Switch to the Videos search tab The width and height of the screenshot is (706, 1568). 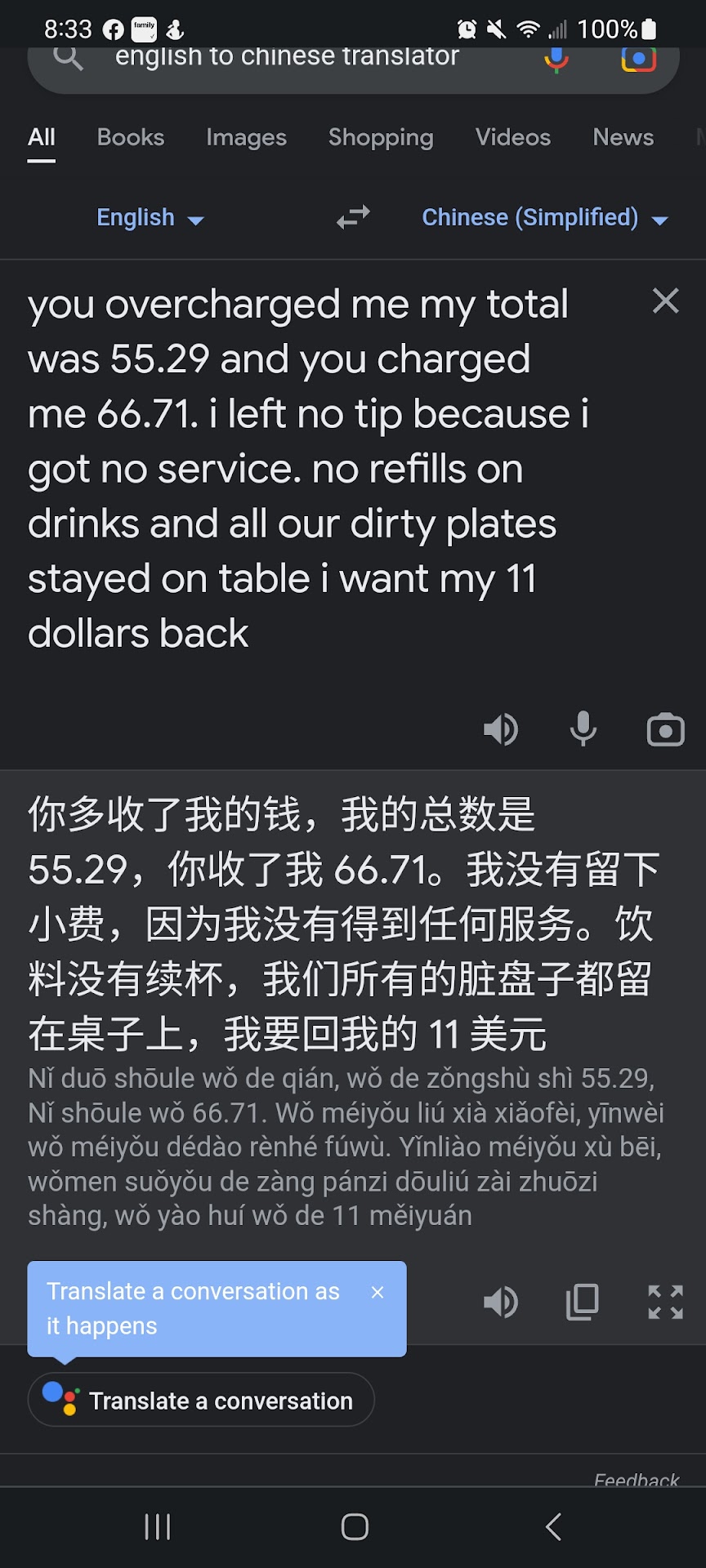512,137
